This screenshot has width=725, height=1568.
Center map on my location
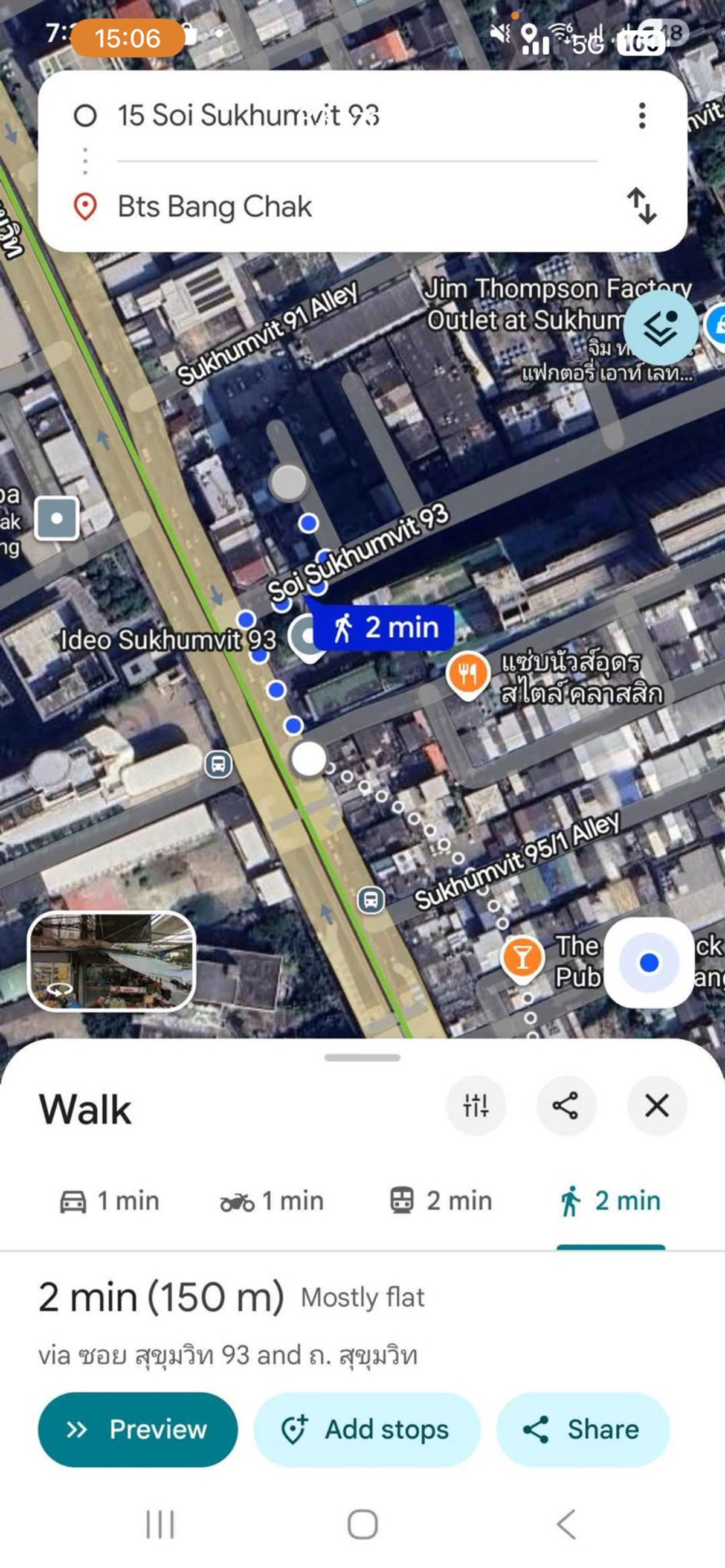(649, 962)
